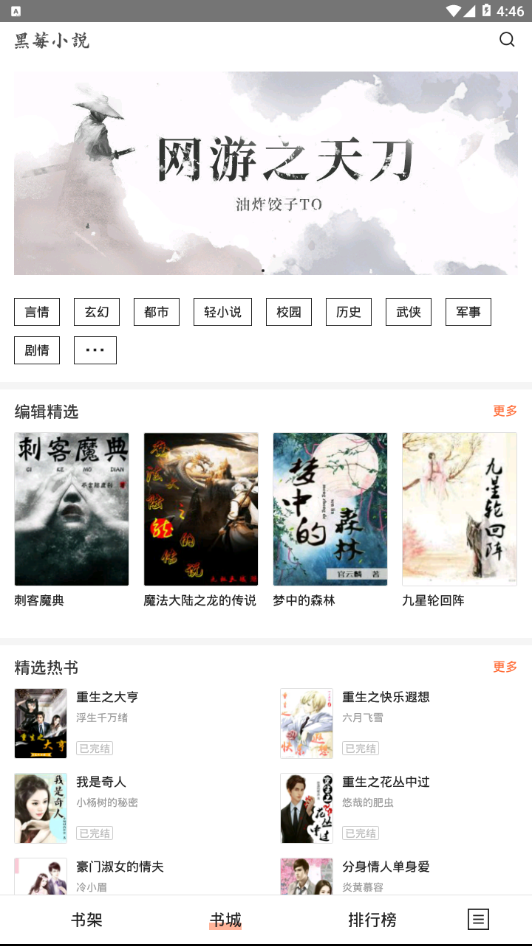This screenshot has width=532, height=946.
Task: Choose the 都市 genre chip
Action: point(157,312)
